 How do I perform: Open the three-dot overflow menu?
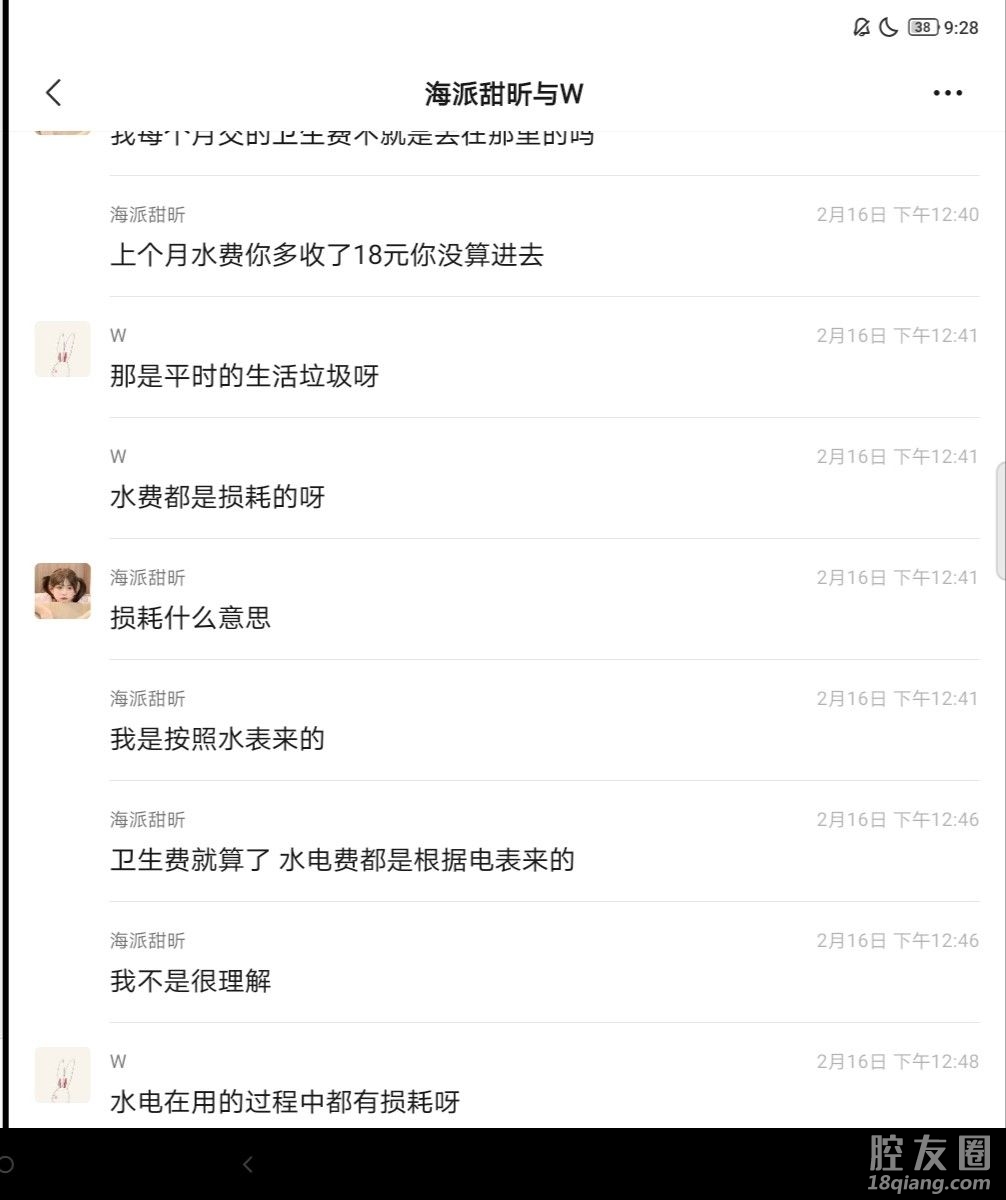point(947,93)
